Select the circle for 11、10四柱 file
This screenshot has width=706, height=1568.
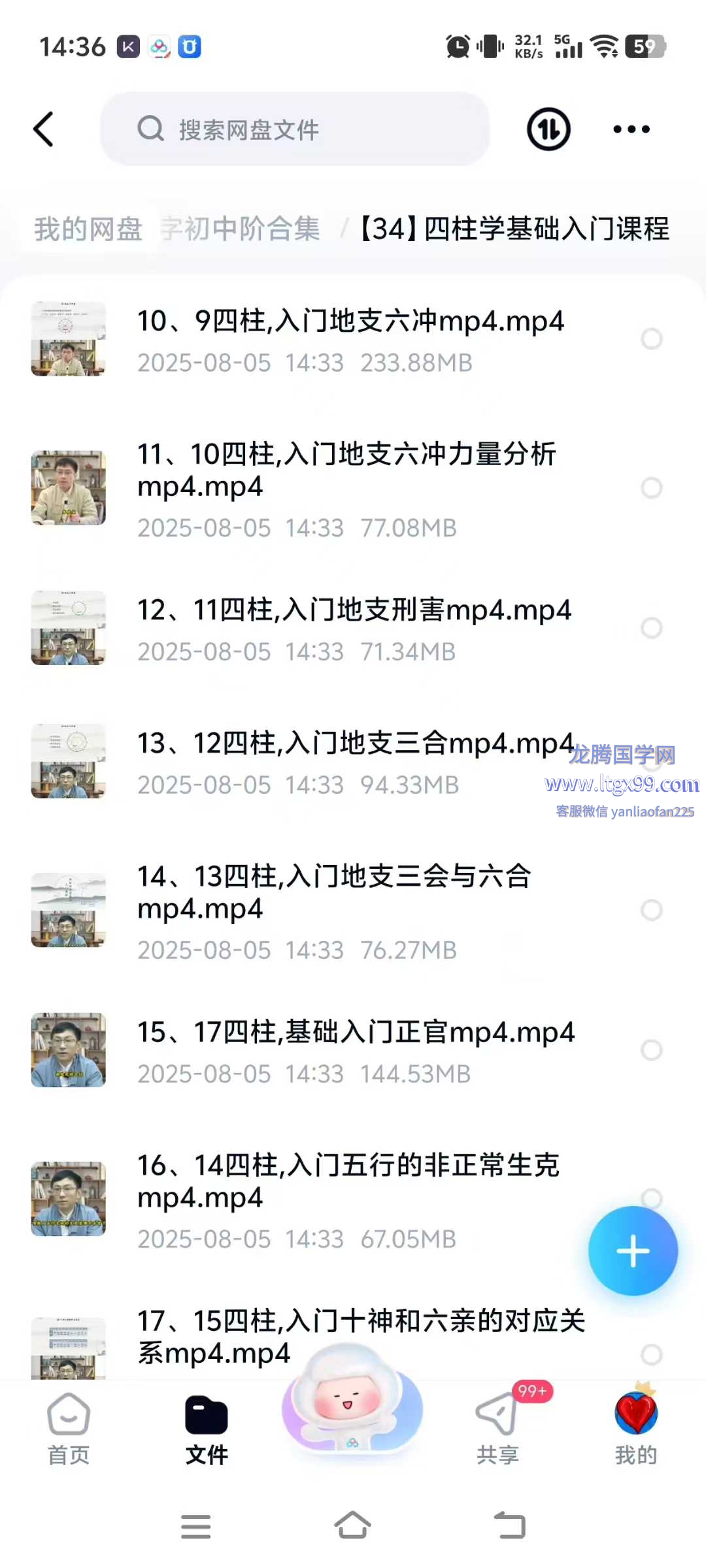point(651,488)
